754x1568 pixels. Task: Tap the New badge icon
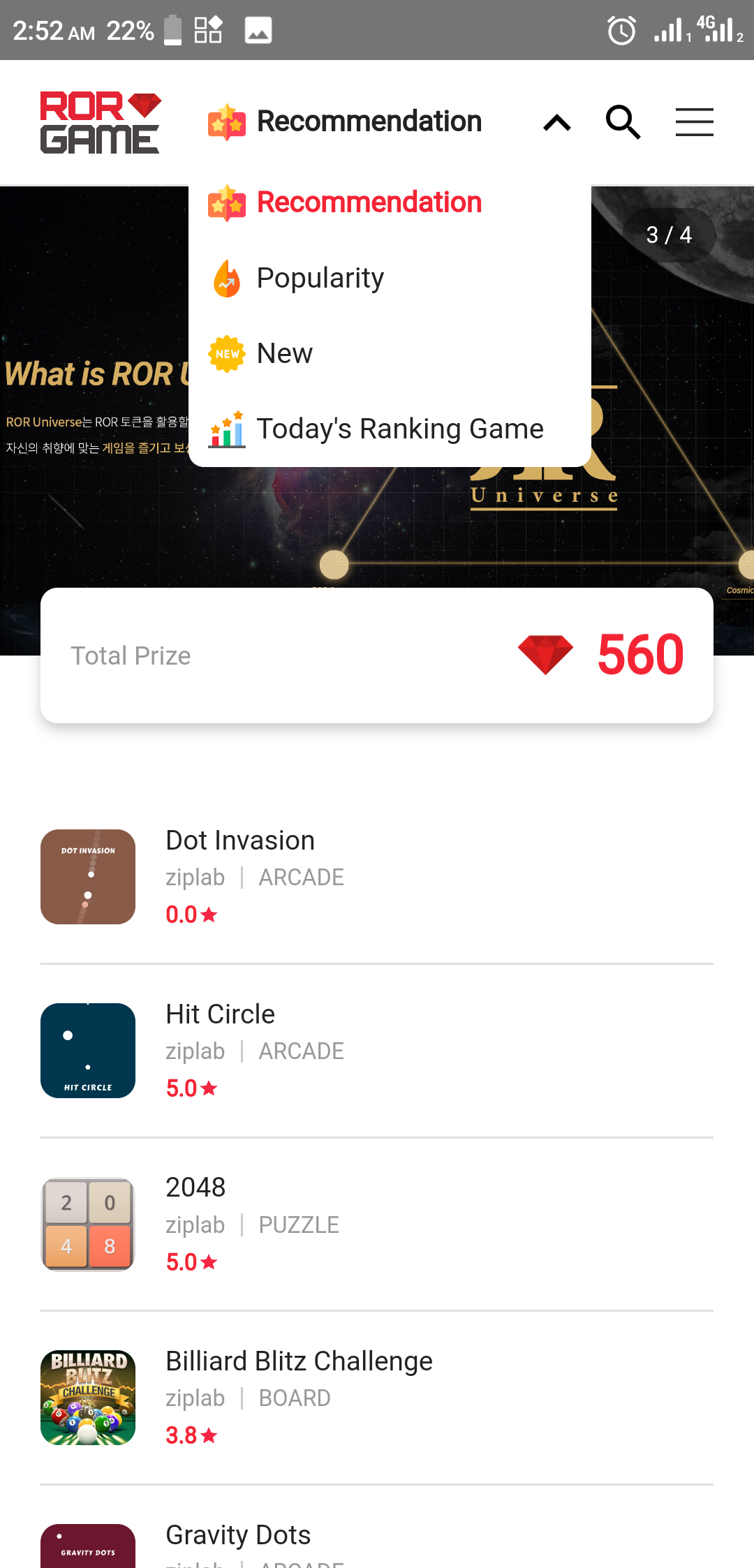226,353
